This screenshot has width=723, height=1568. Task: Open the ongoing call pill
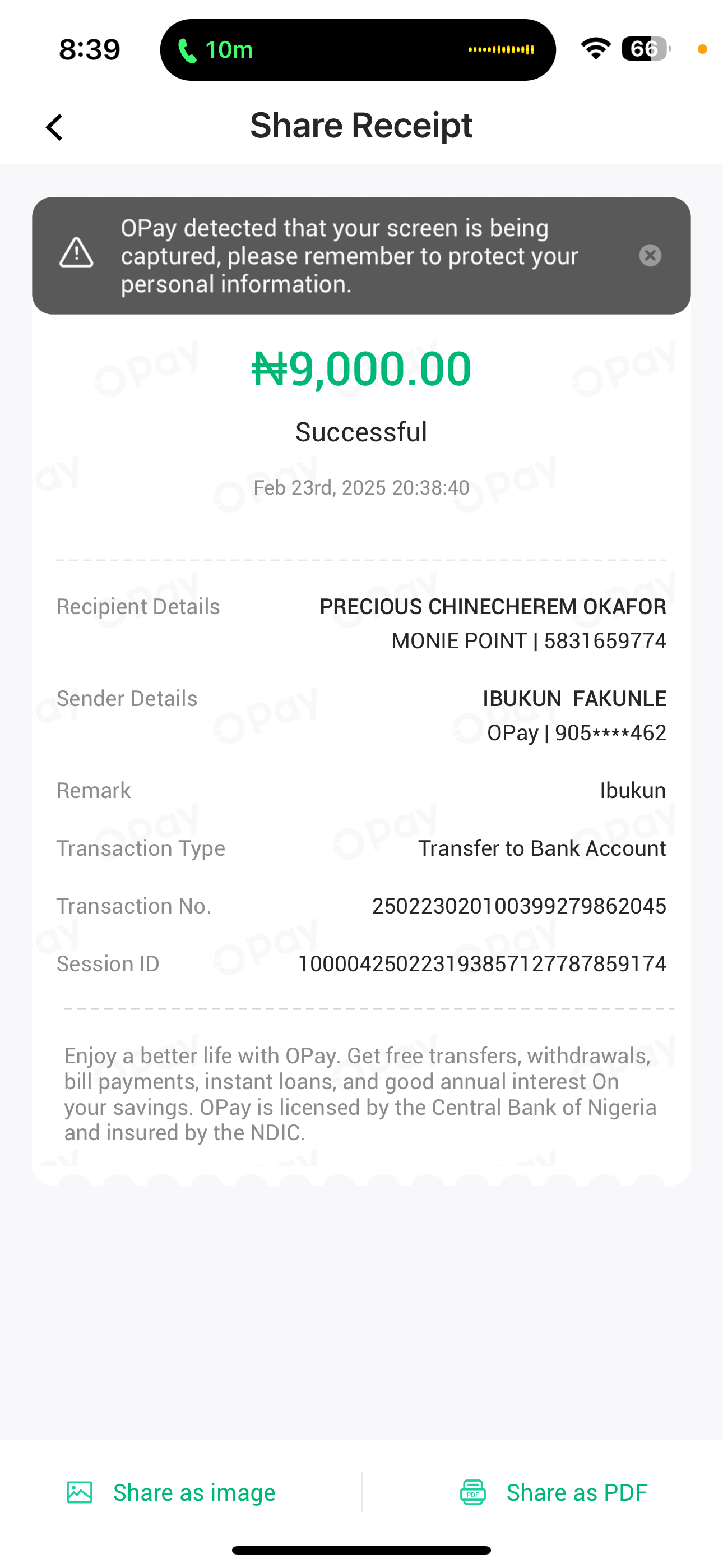(357, 50)
